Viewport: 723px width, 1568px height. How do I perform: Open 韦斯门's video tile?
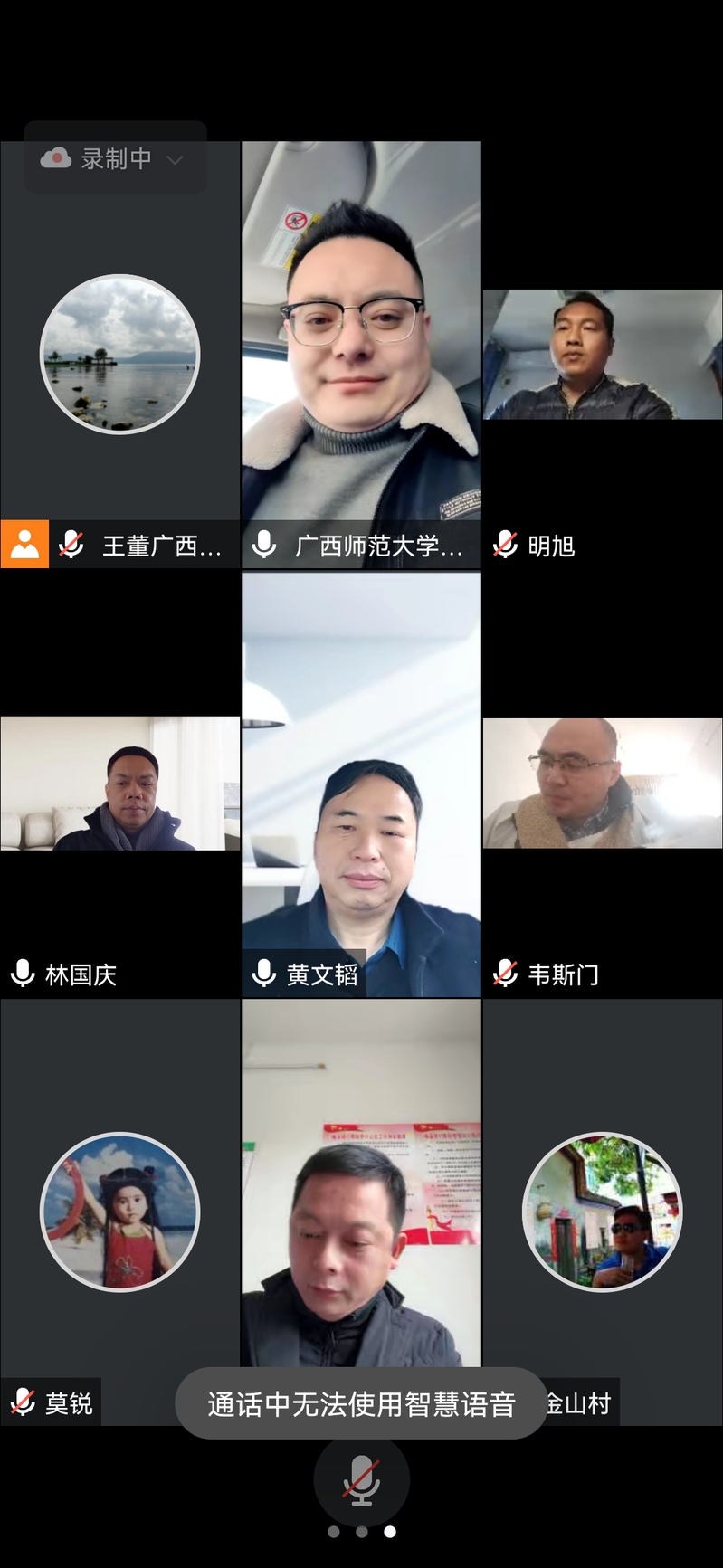[x=602, y=784]
